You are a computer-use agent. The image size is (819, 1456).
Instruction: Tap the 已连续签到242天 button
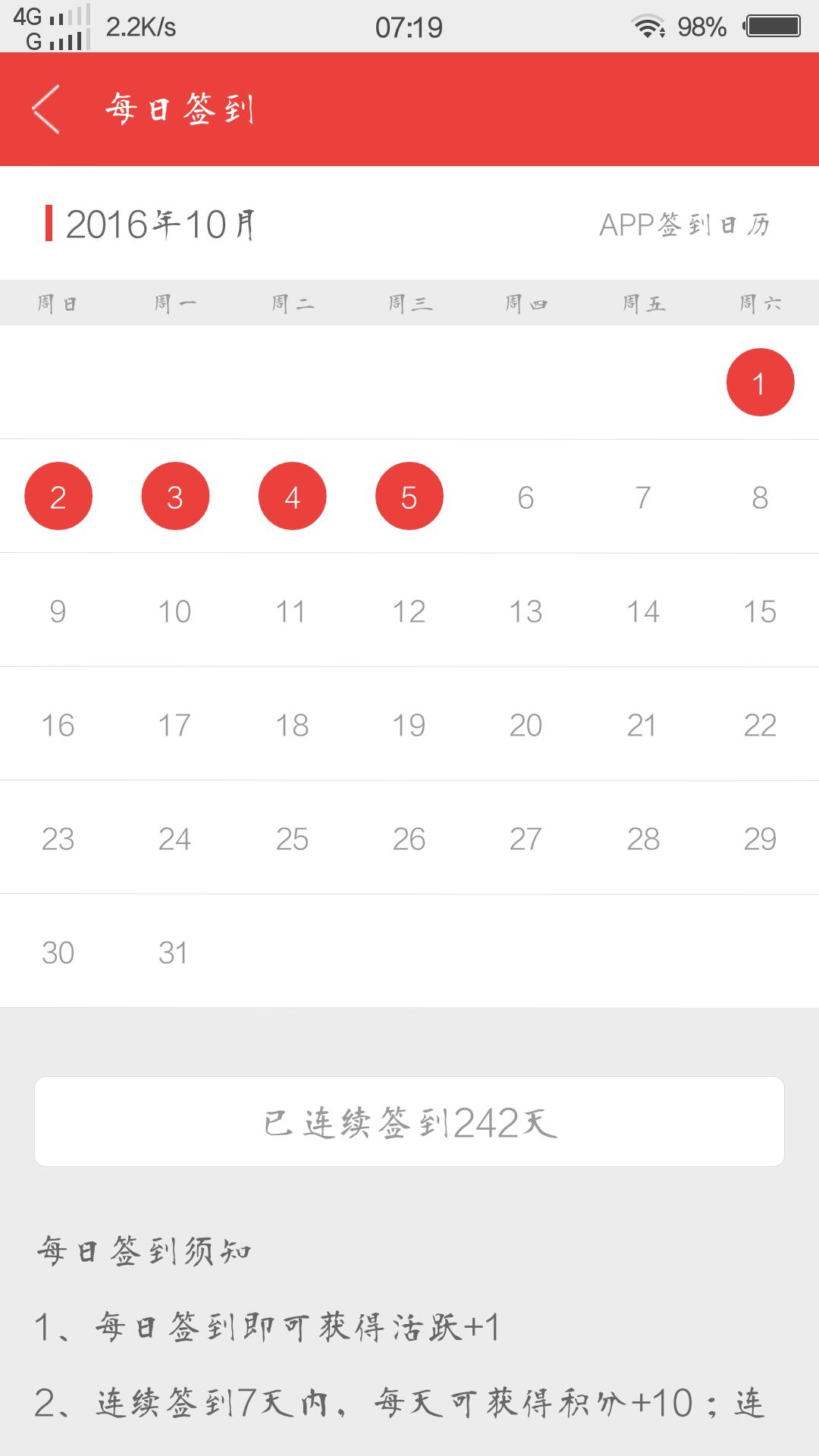click(409, 1122)
